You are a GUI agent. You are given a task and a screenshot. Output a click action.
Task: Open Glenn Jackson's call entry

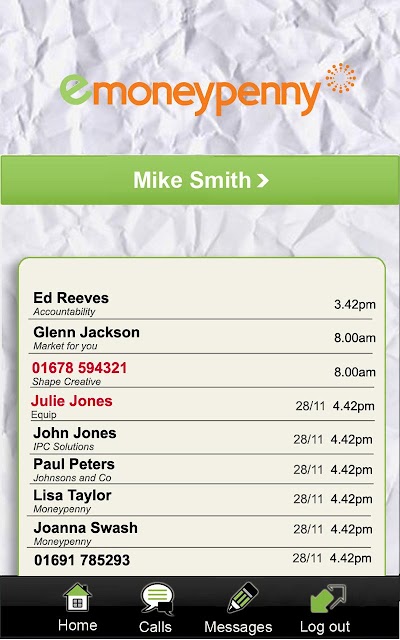tap(200, 337)
